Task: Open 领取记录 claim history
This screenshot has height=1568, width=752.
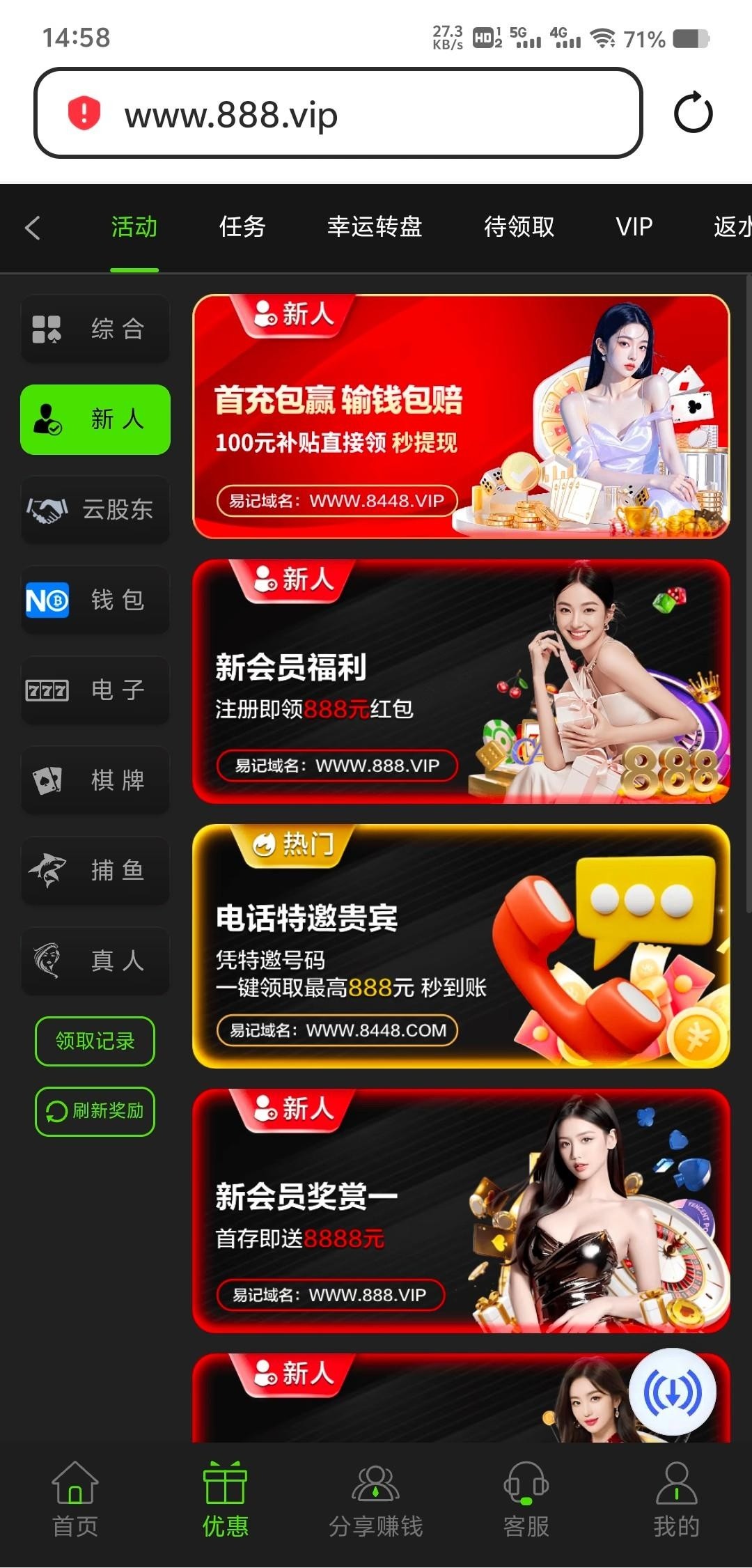Action: [x=95, y=1041]
